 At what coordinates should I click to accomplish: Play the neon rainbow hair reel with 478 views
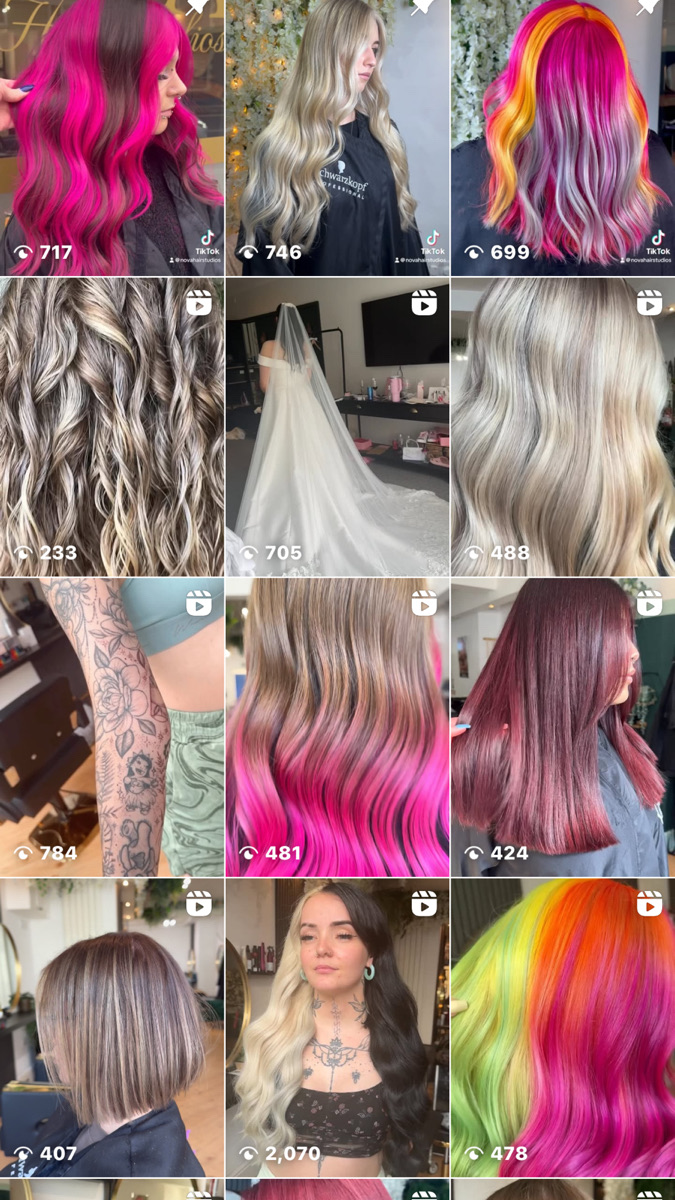click(563, 1027)
